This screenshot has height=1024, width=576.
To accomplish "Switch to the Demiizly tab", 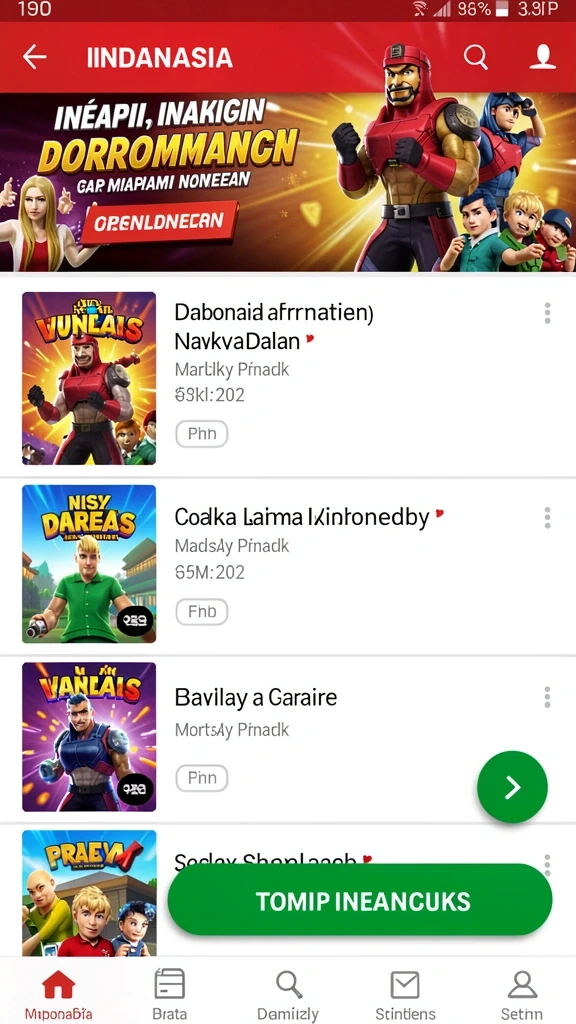I will [x=287, y=993].
